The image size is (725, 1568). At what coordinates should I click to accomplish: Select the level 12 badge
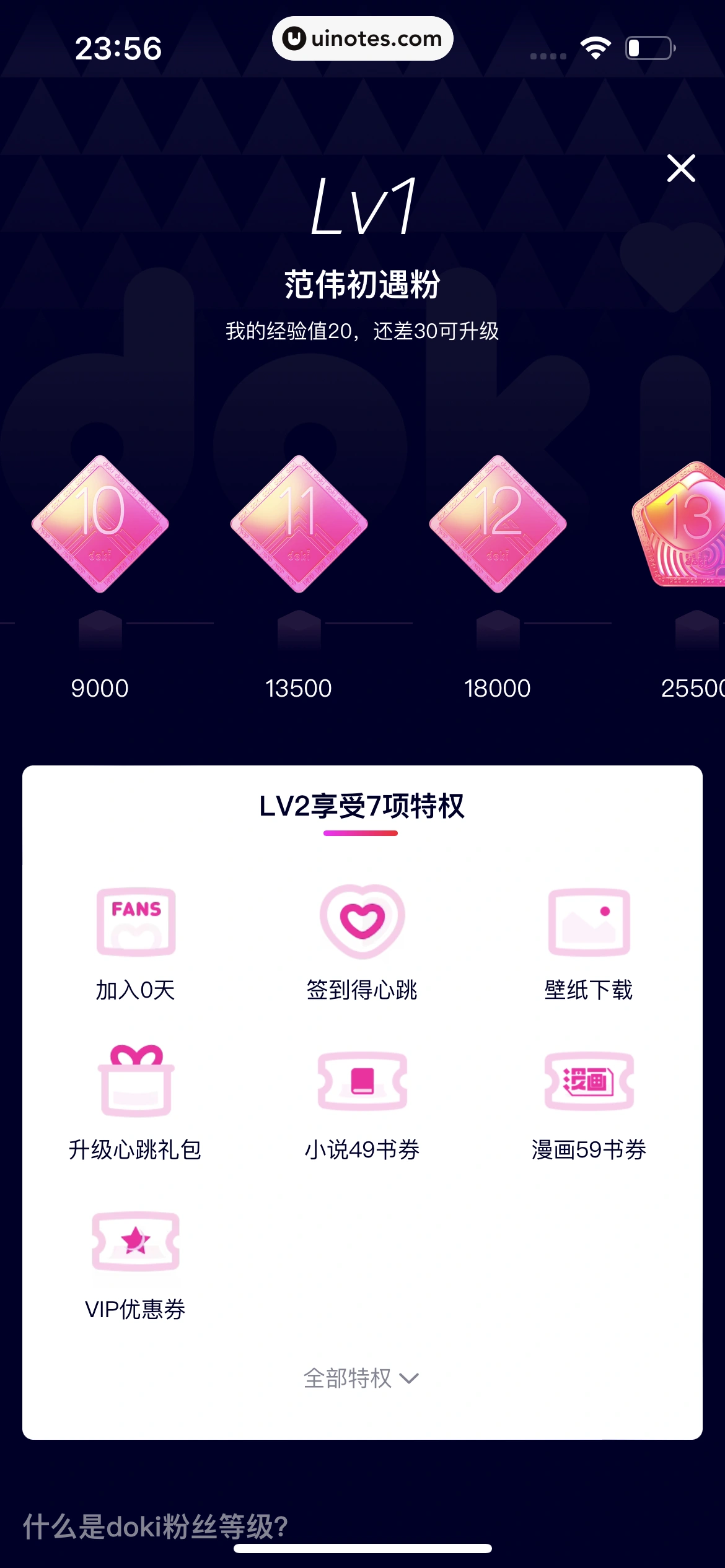click(x=498, y=524)
